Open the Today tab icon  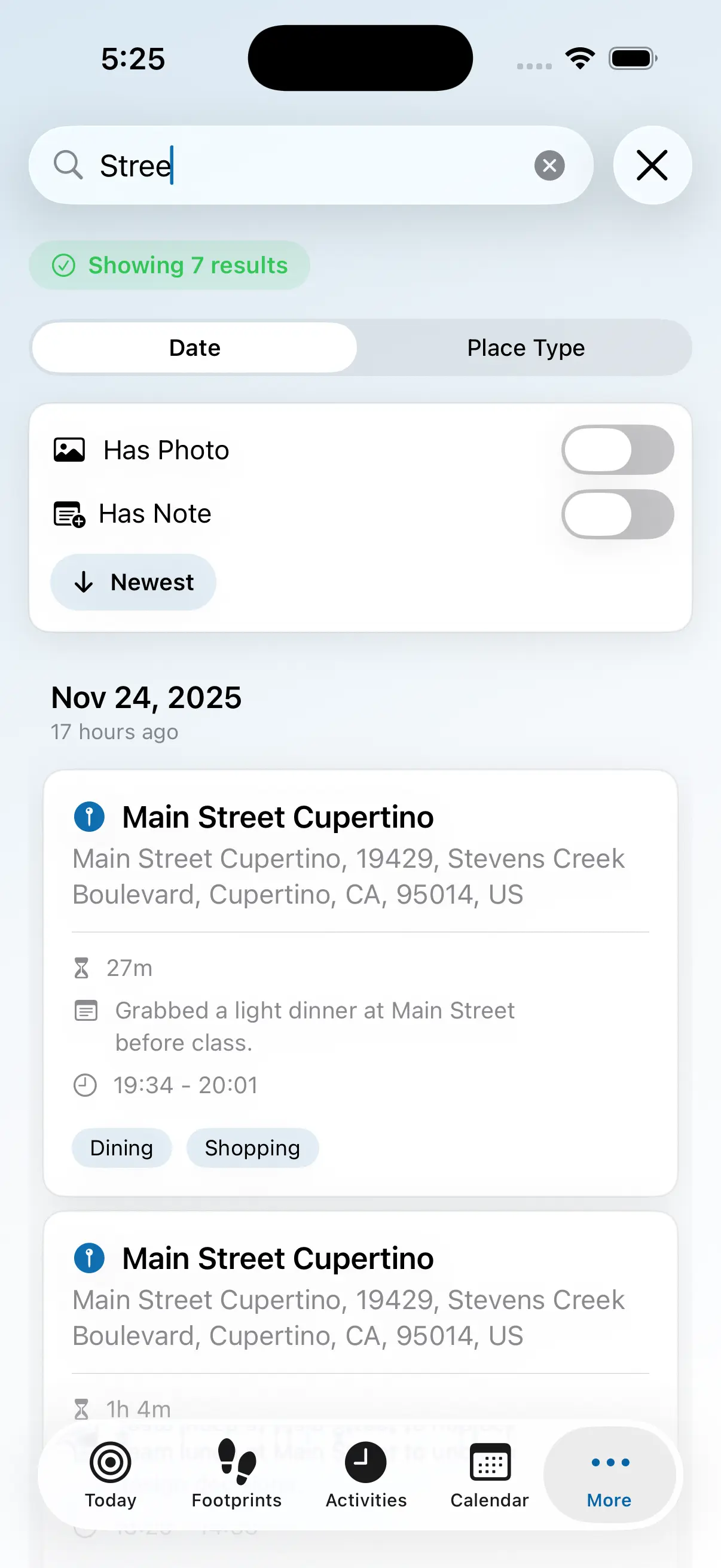click(110, 1463)
